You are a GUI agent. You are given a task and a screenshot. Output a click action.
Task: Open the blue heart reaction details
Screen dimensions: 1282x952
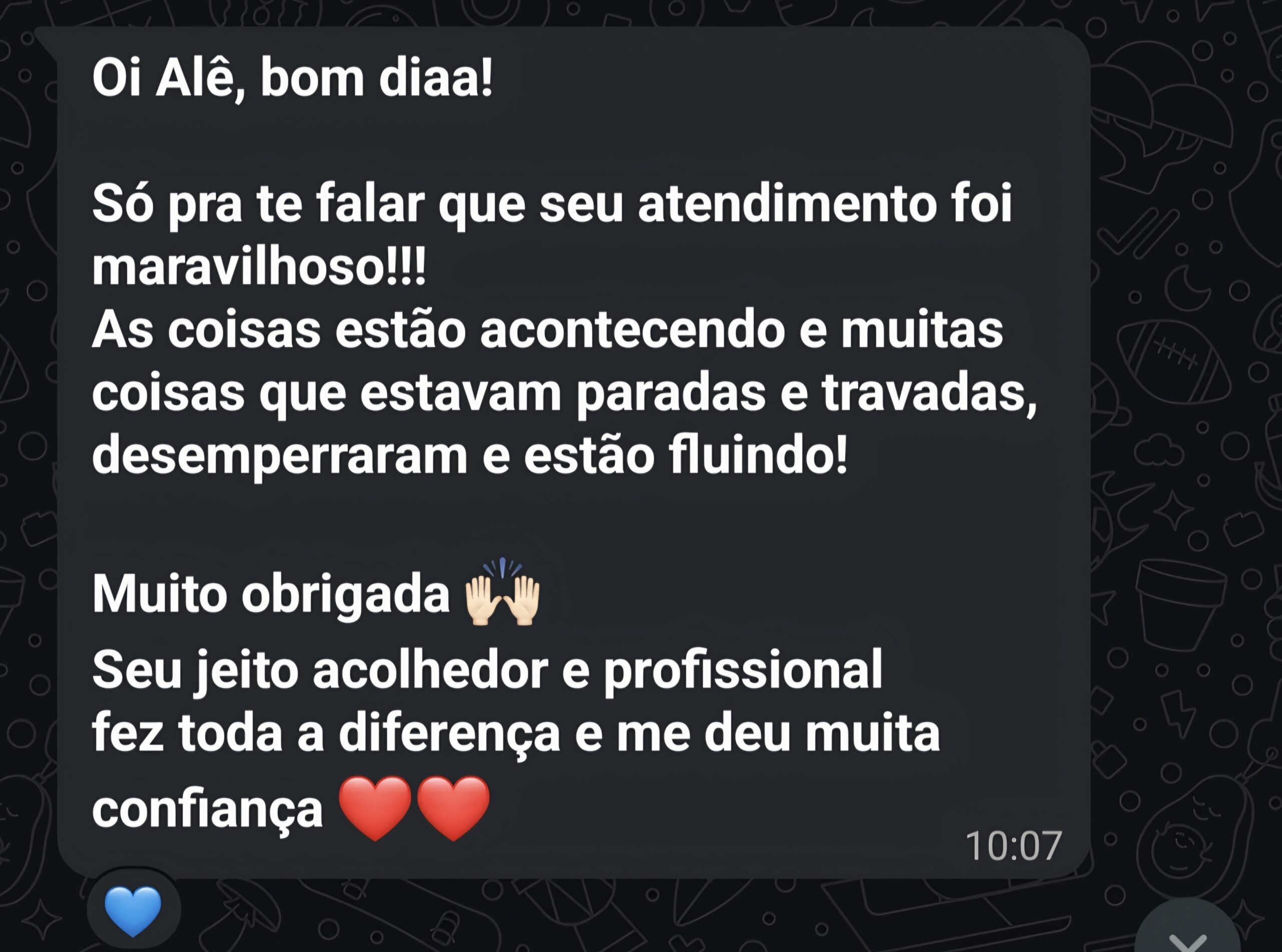(133, 910)
